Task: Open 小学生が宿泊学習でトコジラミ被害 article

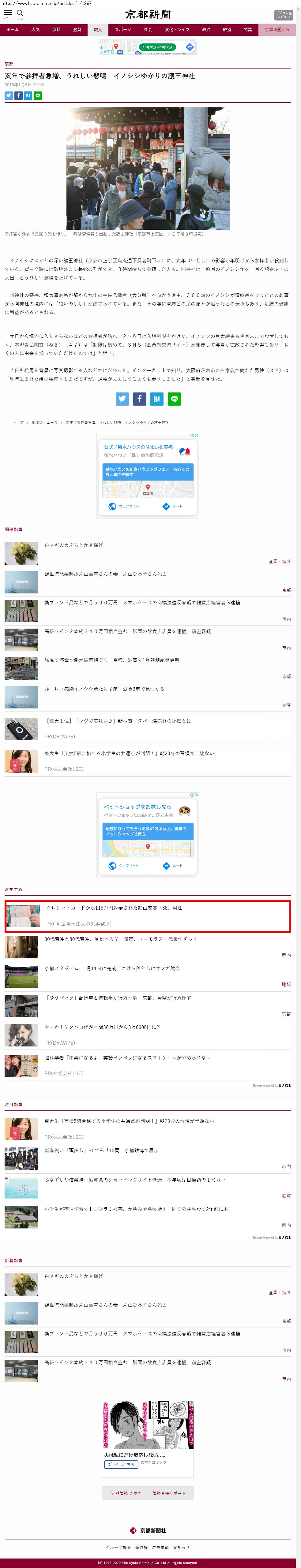Action: (x=135, y=1209)
